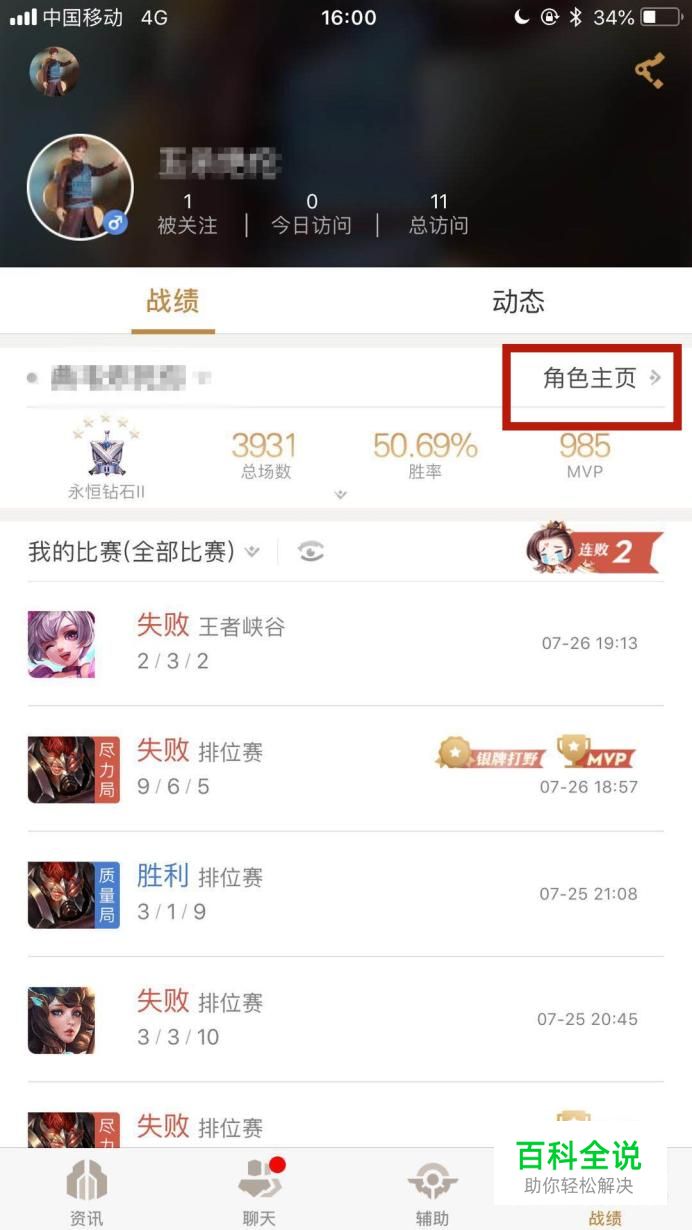Viewport: 692px width, 1230px height.
Task: Go to the 辅助 tab
Action: (x=432, y=1192)
